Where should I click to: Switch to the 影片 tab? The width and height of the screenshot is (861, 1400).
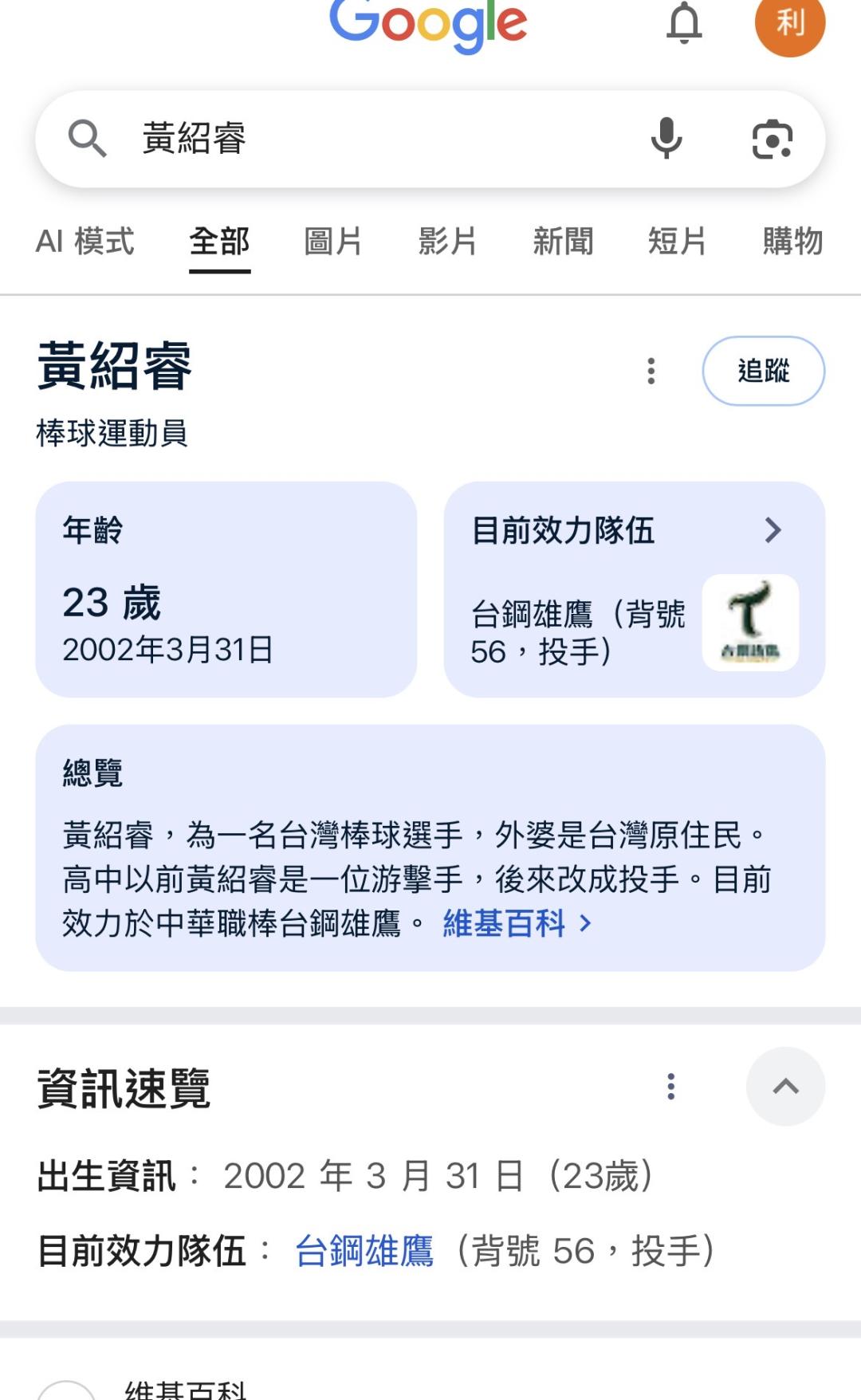tap(448, 241)
